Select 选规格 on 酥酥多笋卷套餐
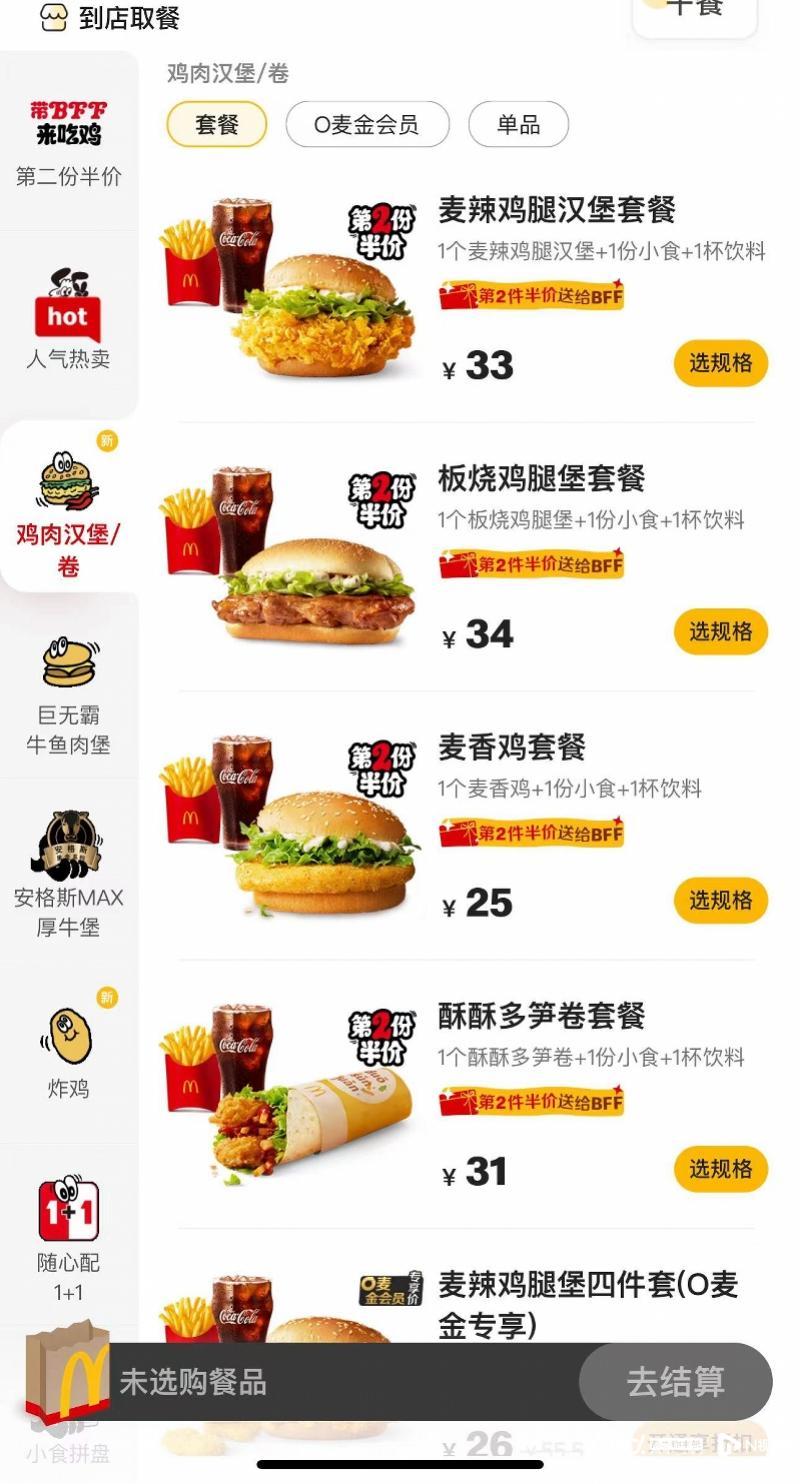The height and width of the screenshot is (1484, 800). 720,1169
